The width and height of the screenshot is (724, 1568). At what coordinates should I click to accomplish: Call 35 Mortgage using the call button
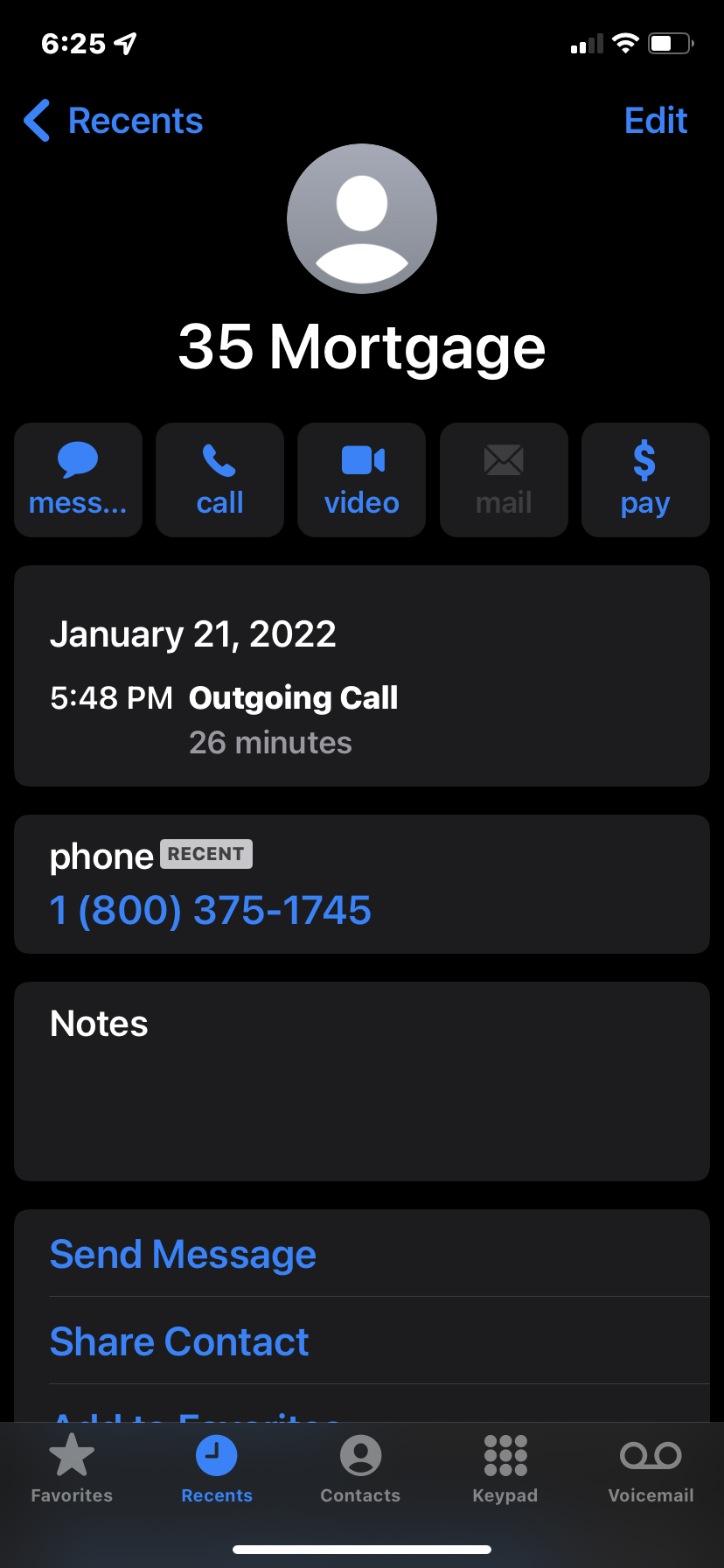coord(219,479)
